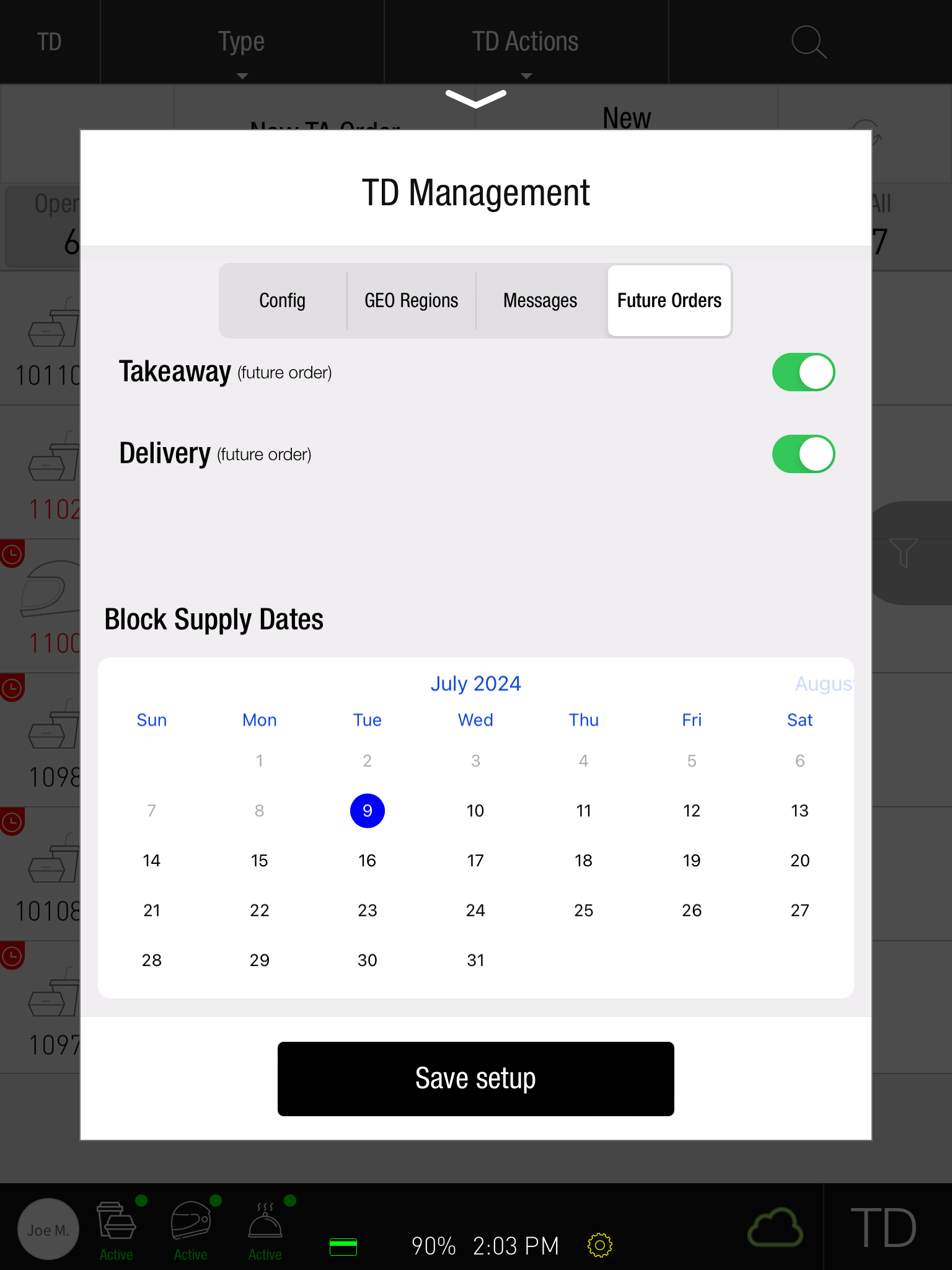Select July 31 on the calendar
952x1270 pixels.
click(475, 960)
